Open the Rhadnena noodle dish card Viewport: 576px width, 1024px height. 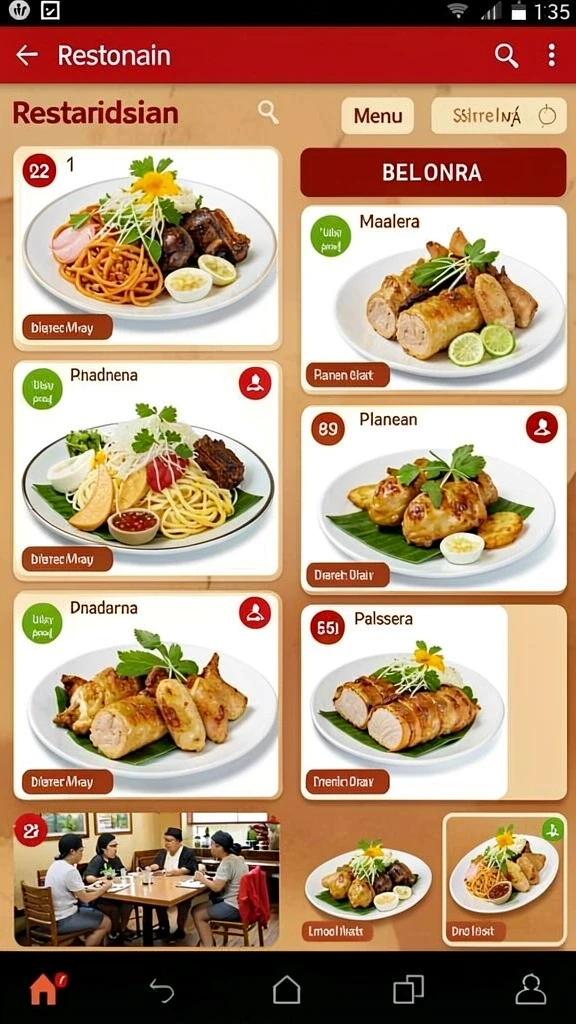coord(148,470)
